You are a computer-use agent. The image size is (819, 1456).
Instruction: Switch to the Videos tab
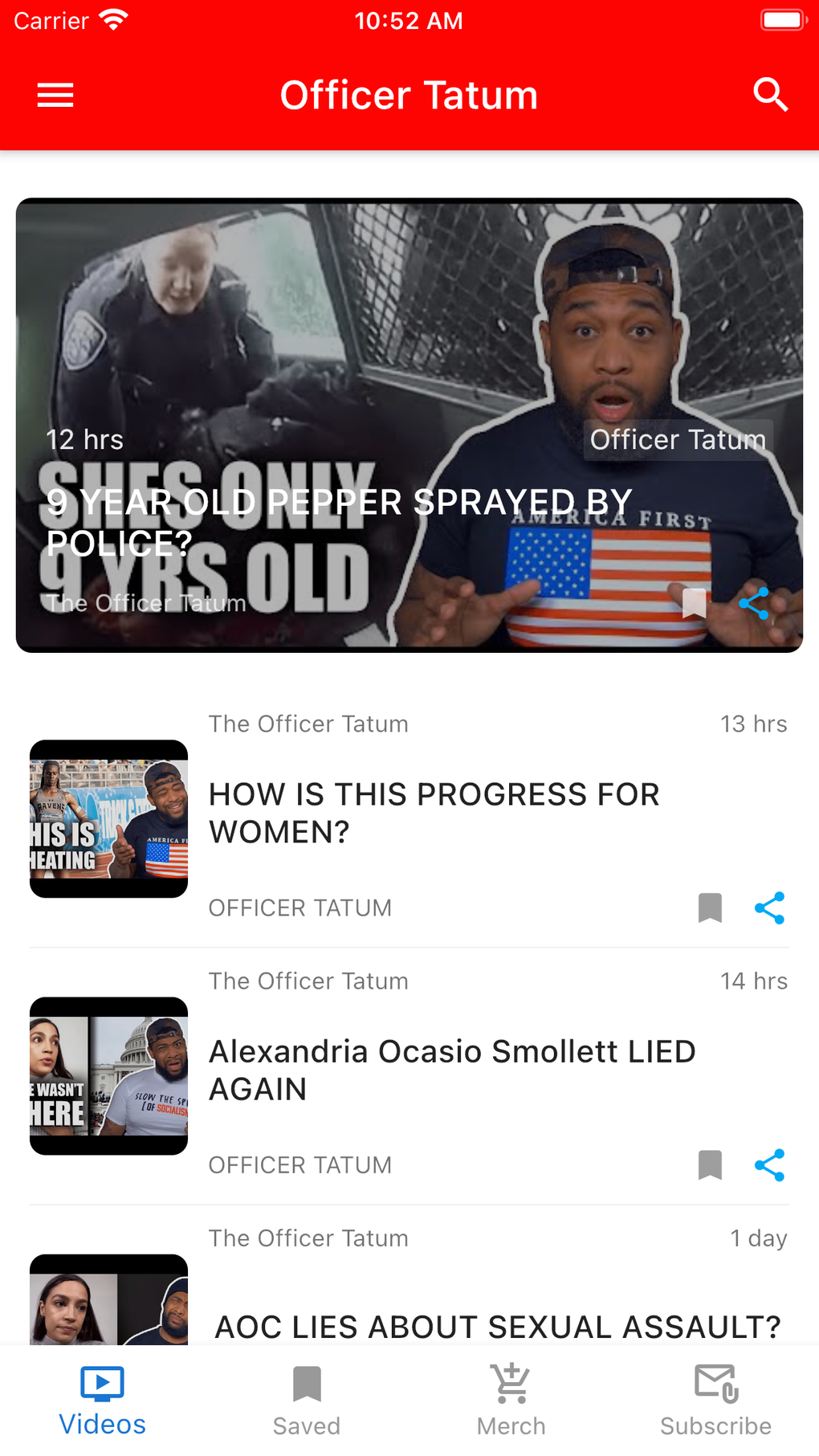[103, 1401]
